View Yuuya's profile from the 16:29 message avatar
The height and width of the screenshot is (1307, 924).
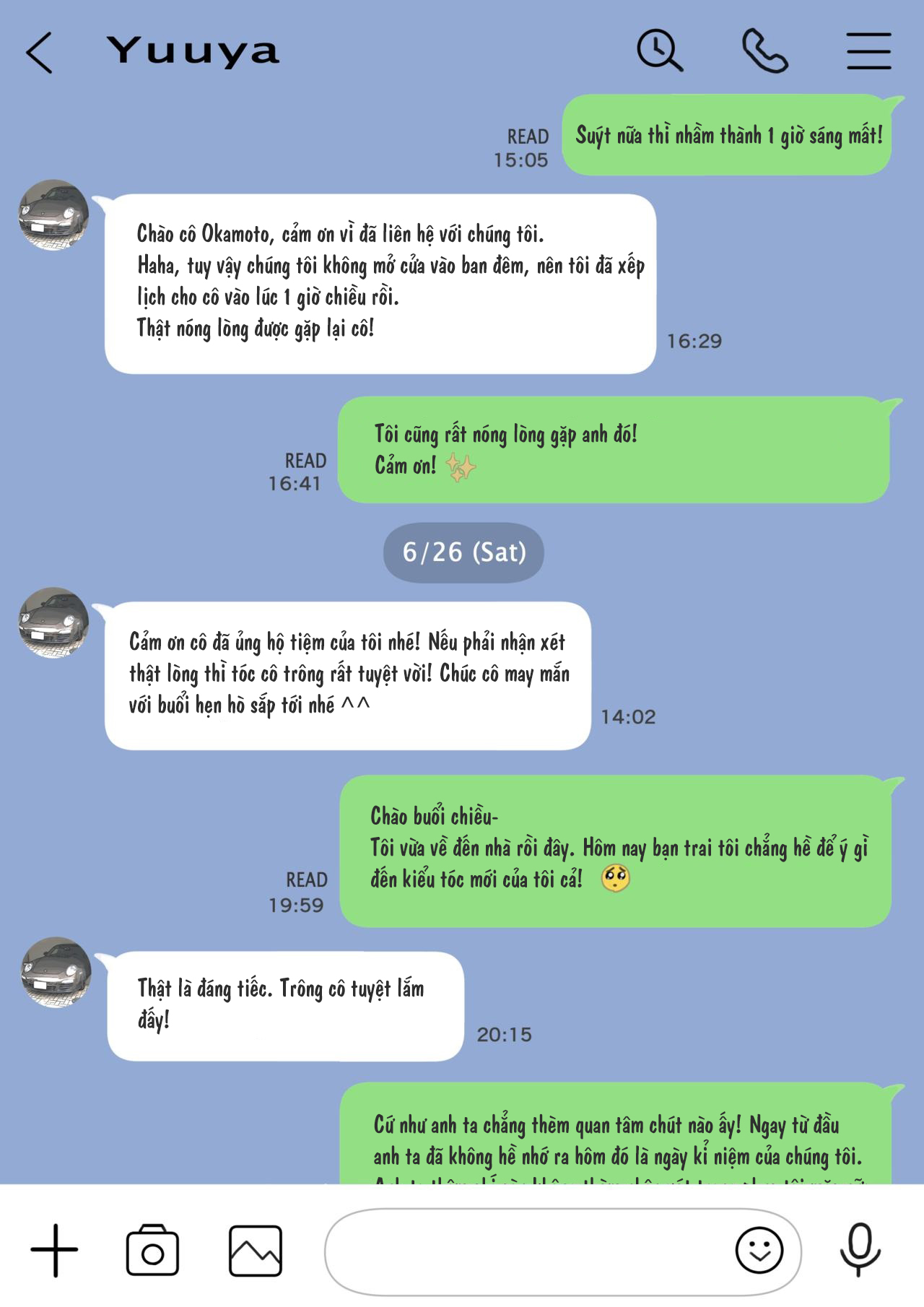[x=53, y=215]
